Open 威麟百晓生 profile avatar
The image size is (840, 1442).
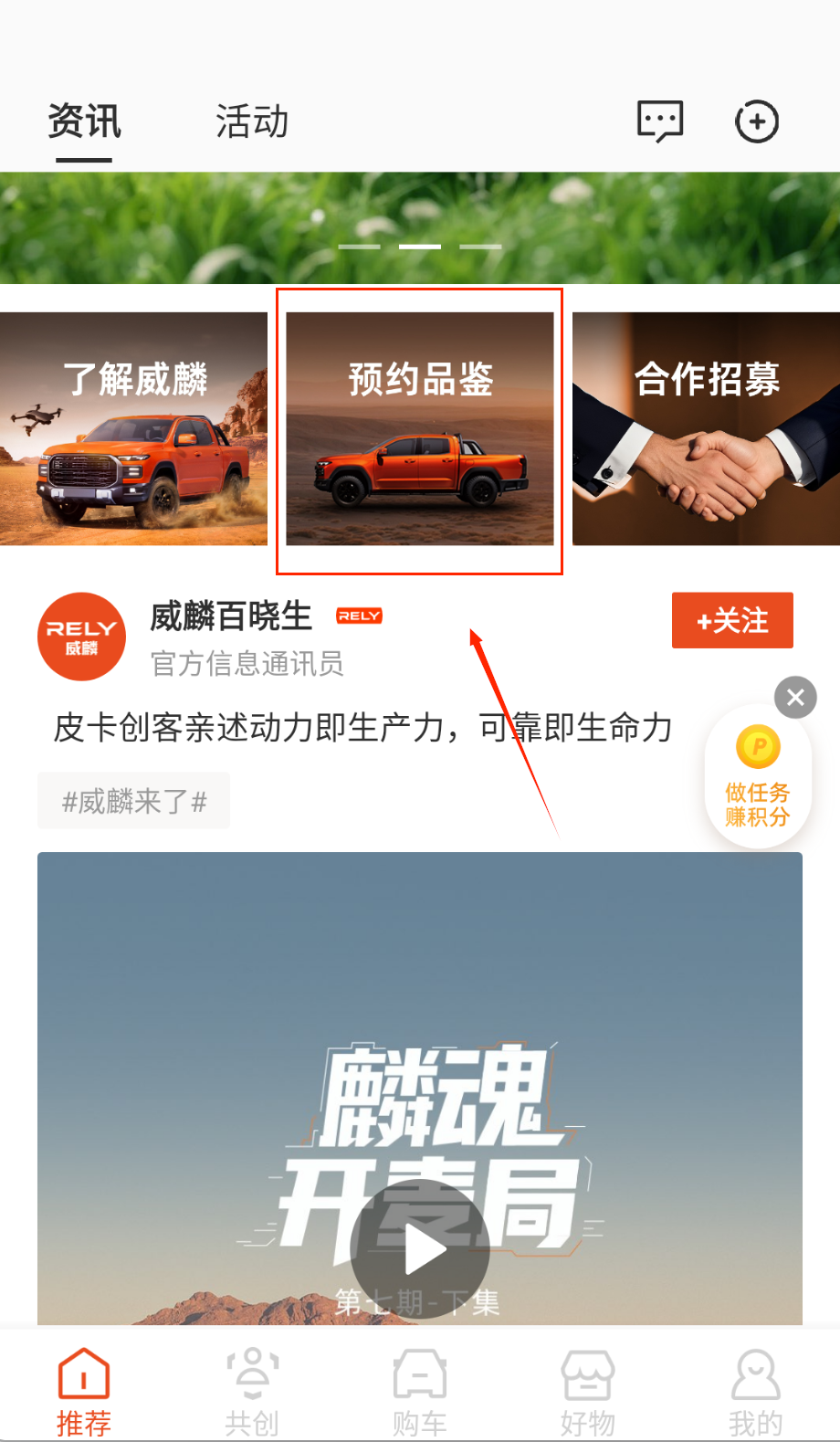(x=81, y=637)
